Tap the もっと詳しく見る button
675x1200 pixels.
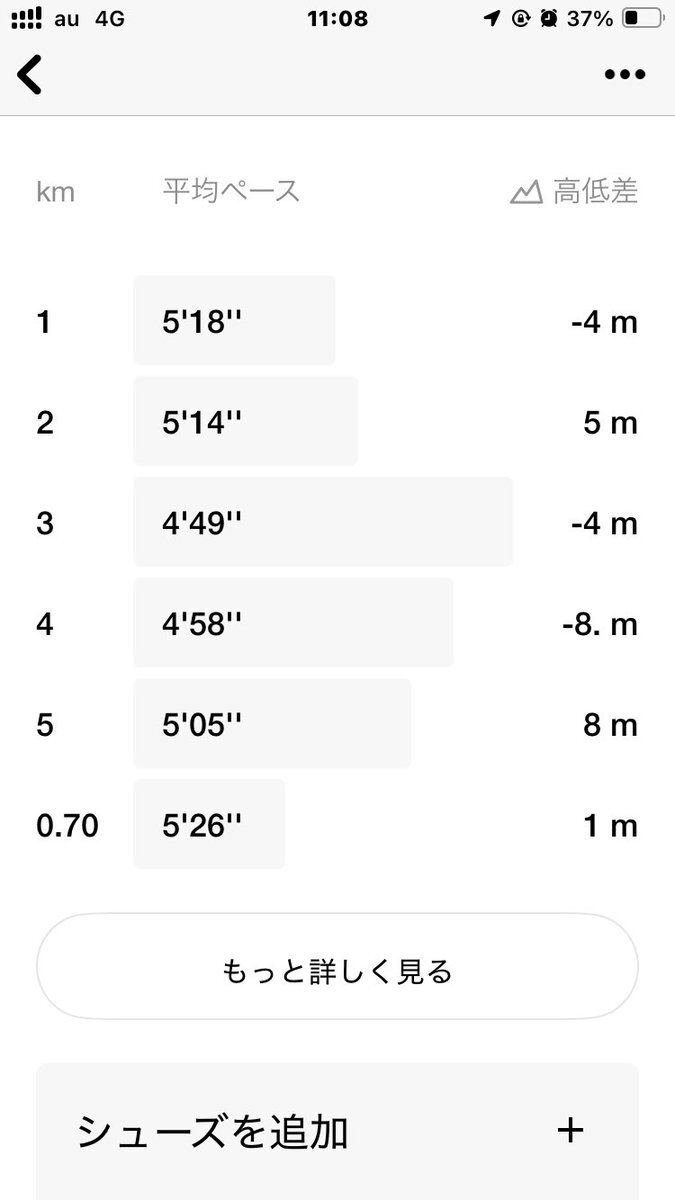point(337,967)
